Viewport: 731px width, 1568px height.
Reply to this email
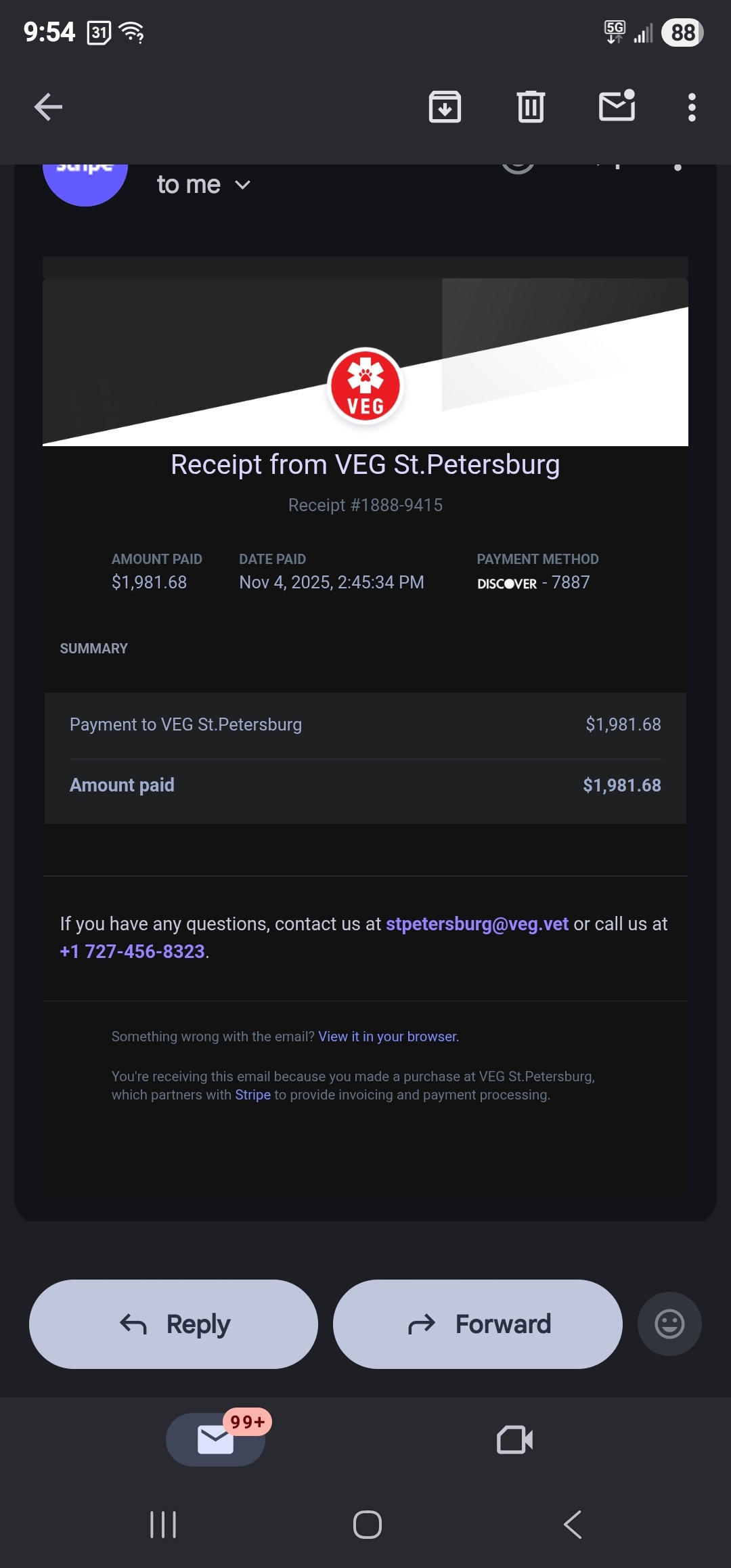pos(173,1324)
